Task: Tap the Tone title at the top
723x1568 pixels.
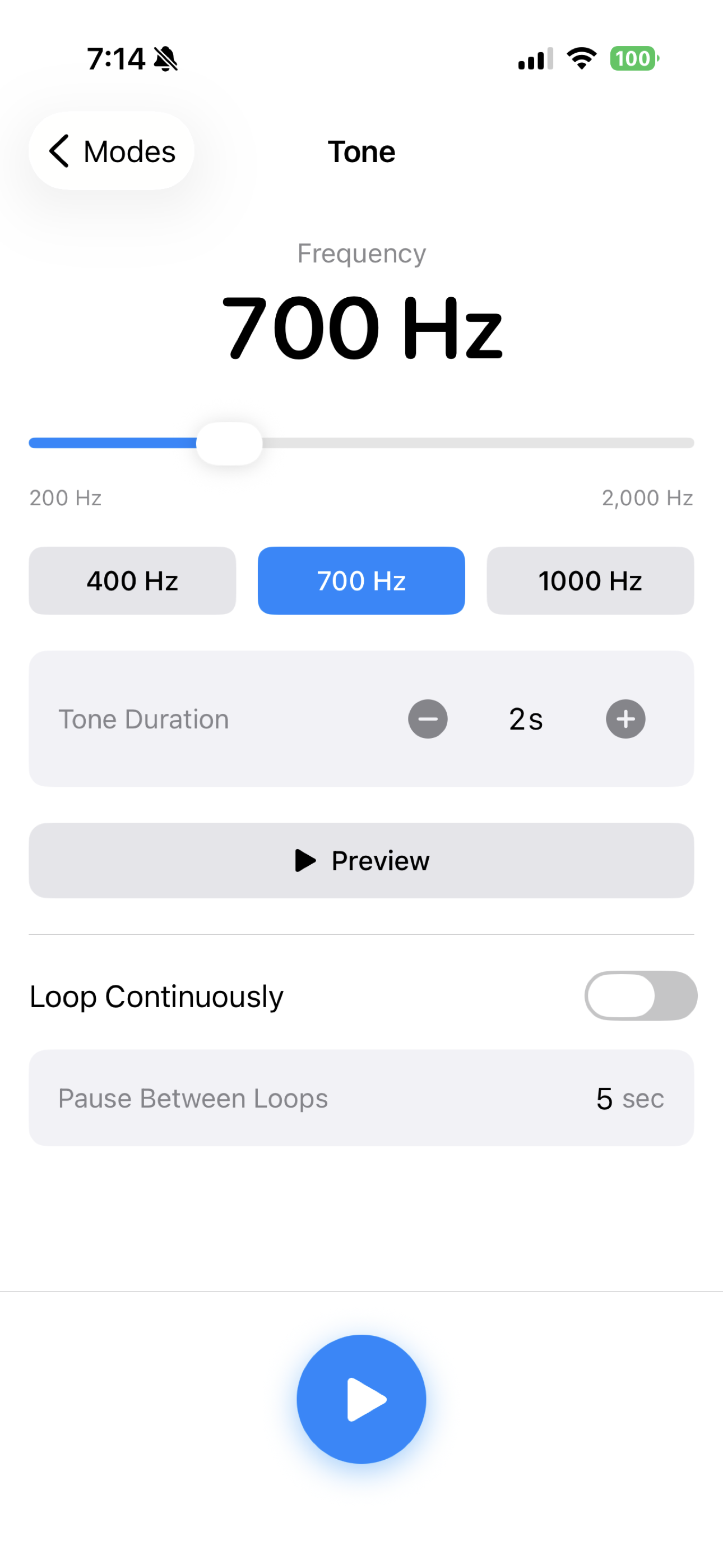Action: (361, 151)
